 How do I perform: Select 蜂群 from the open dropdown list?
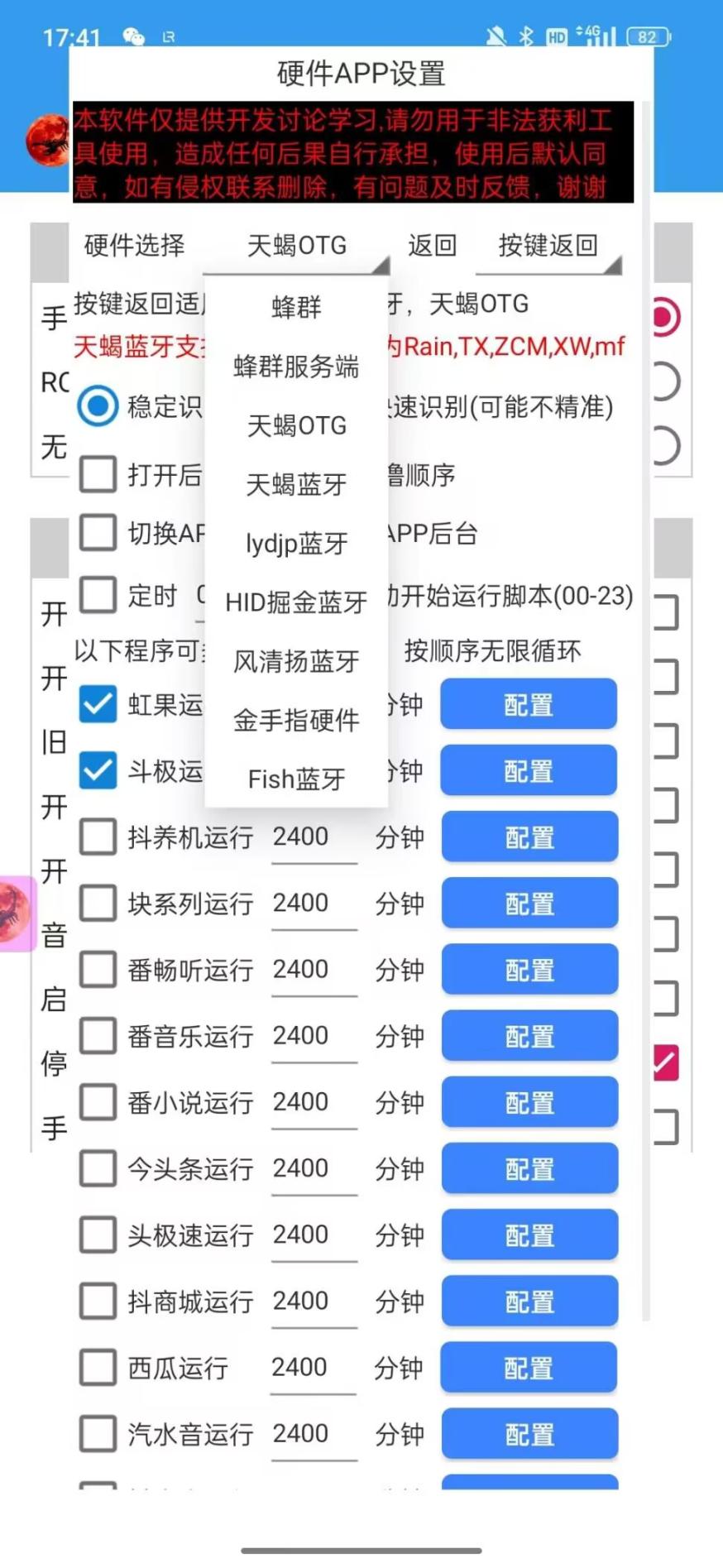click(294, 307)
